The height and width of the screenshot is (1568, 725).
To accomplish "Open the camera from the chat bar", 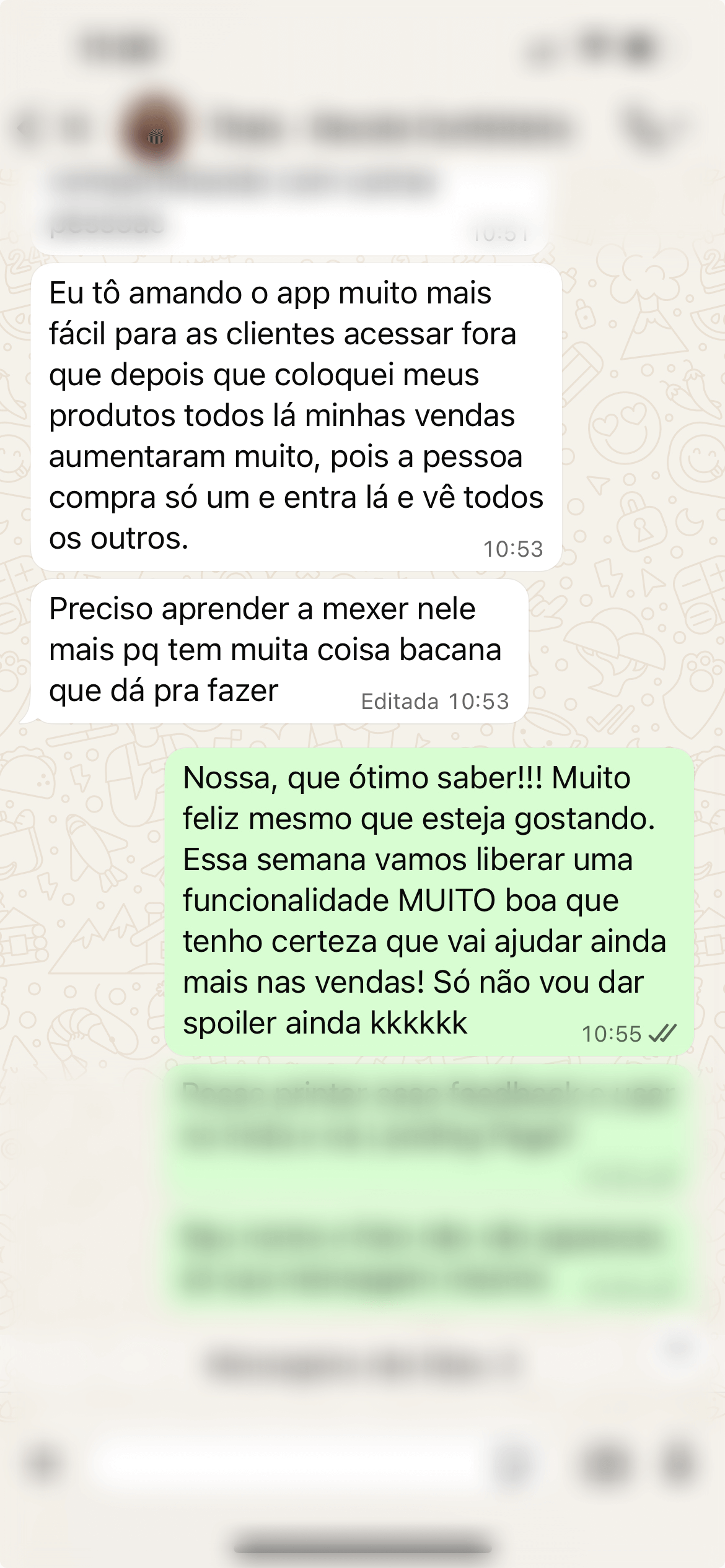I will click(x=605, y=1465).
